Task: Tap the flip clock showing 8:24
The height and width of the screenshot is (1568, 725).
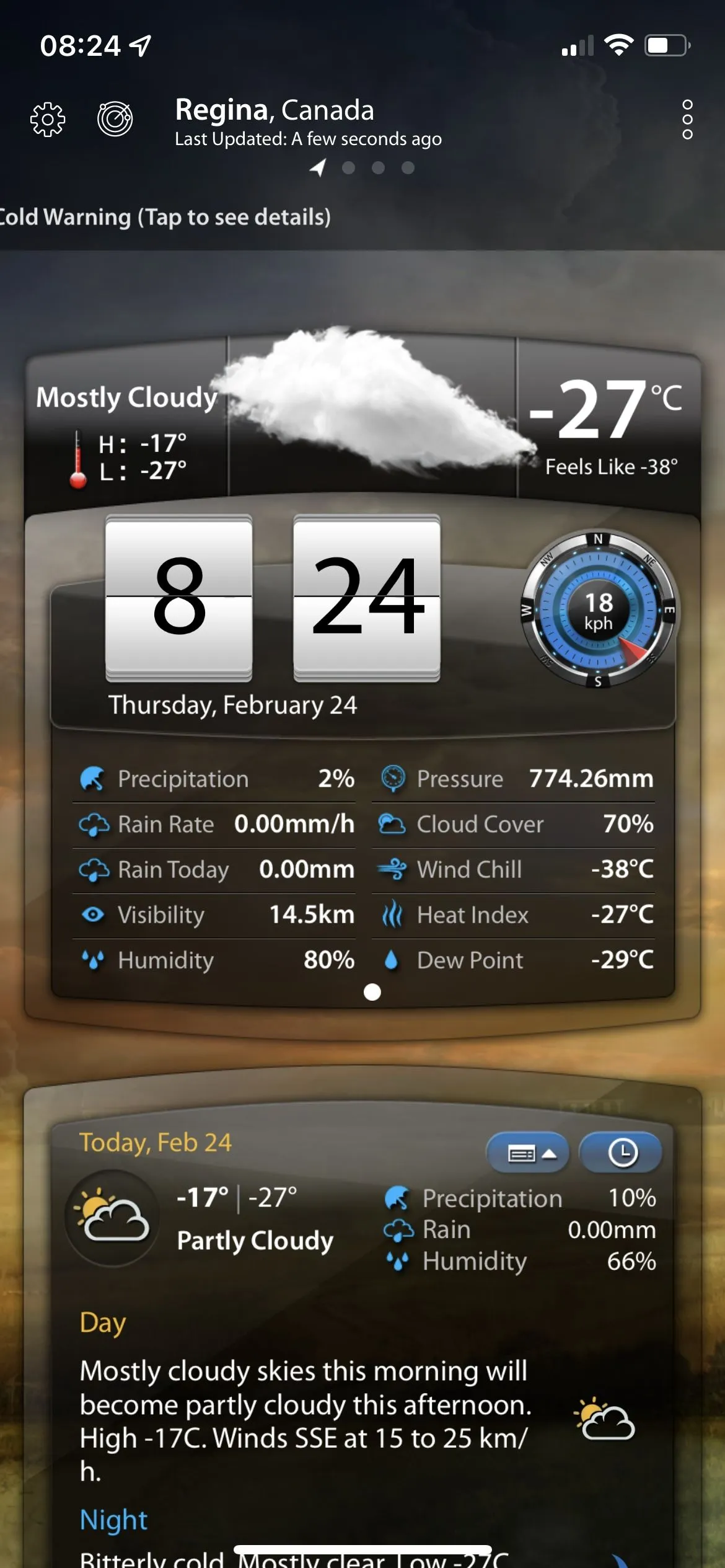Action: 273,597
